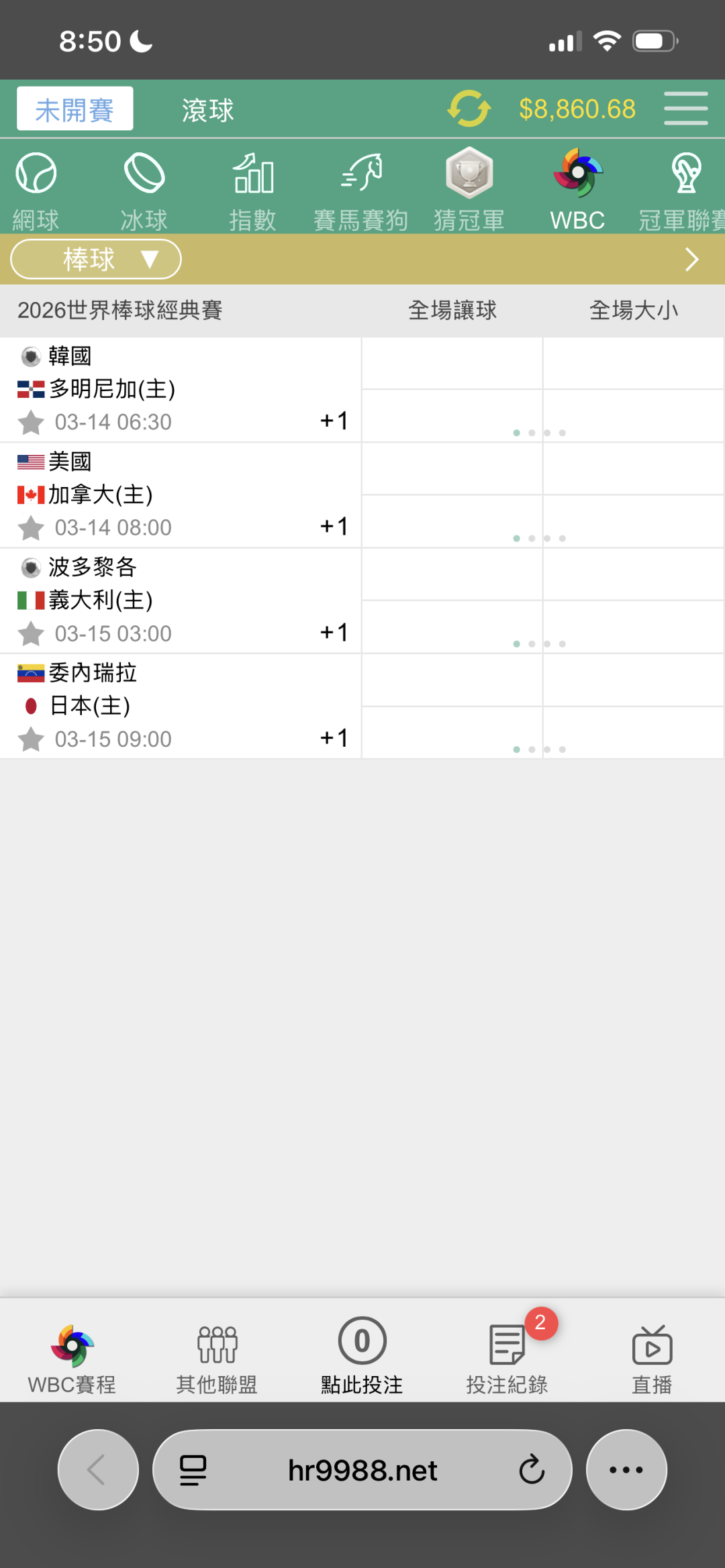Refresh the account balance
The width and height of the screenshot is (725, 1568).
coord(469,109)
